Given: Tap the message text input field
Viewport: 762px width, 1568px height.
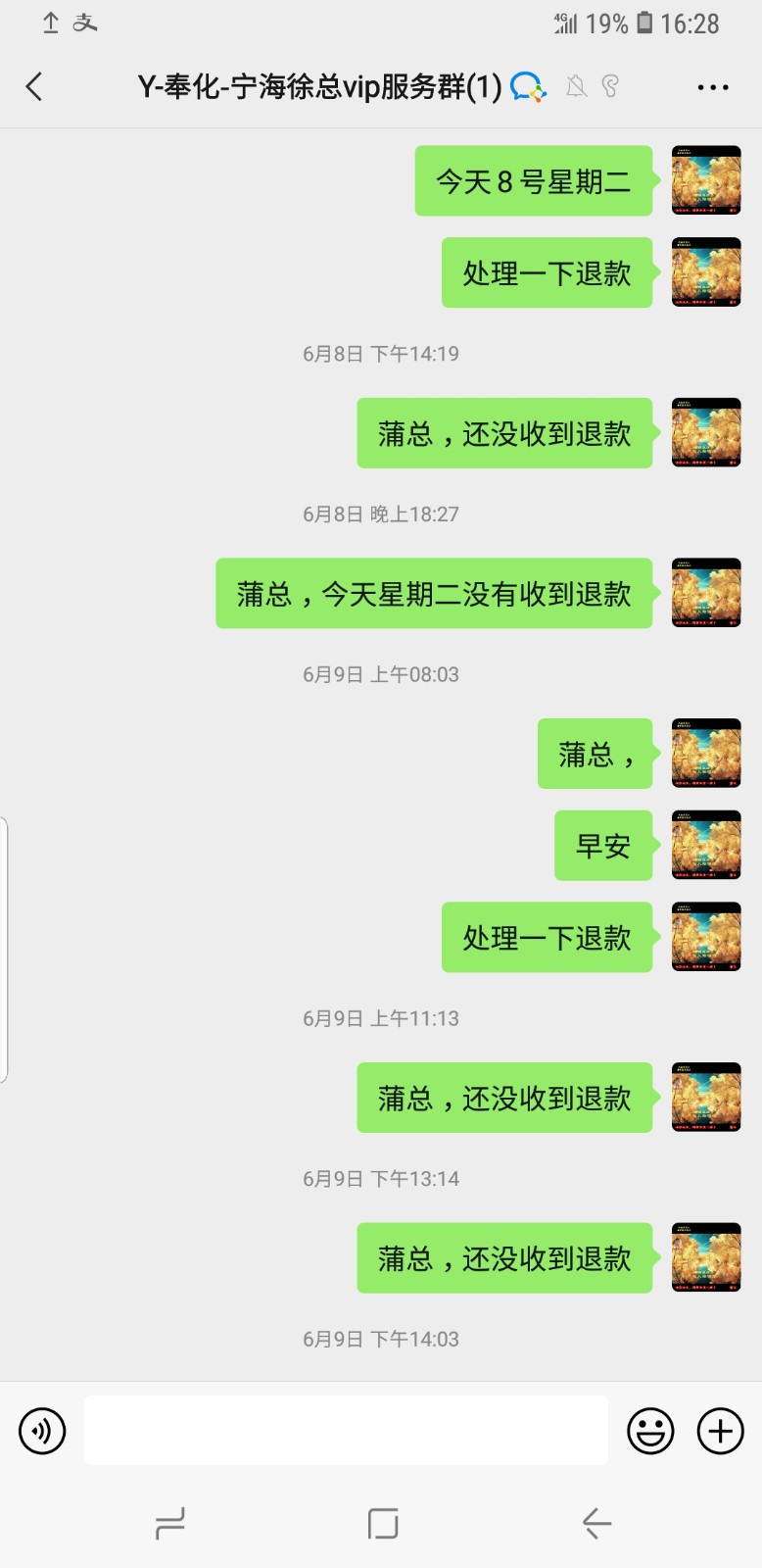Looking at the screenshot, I should point(345,1431).
